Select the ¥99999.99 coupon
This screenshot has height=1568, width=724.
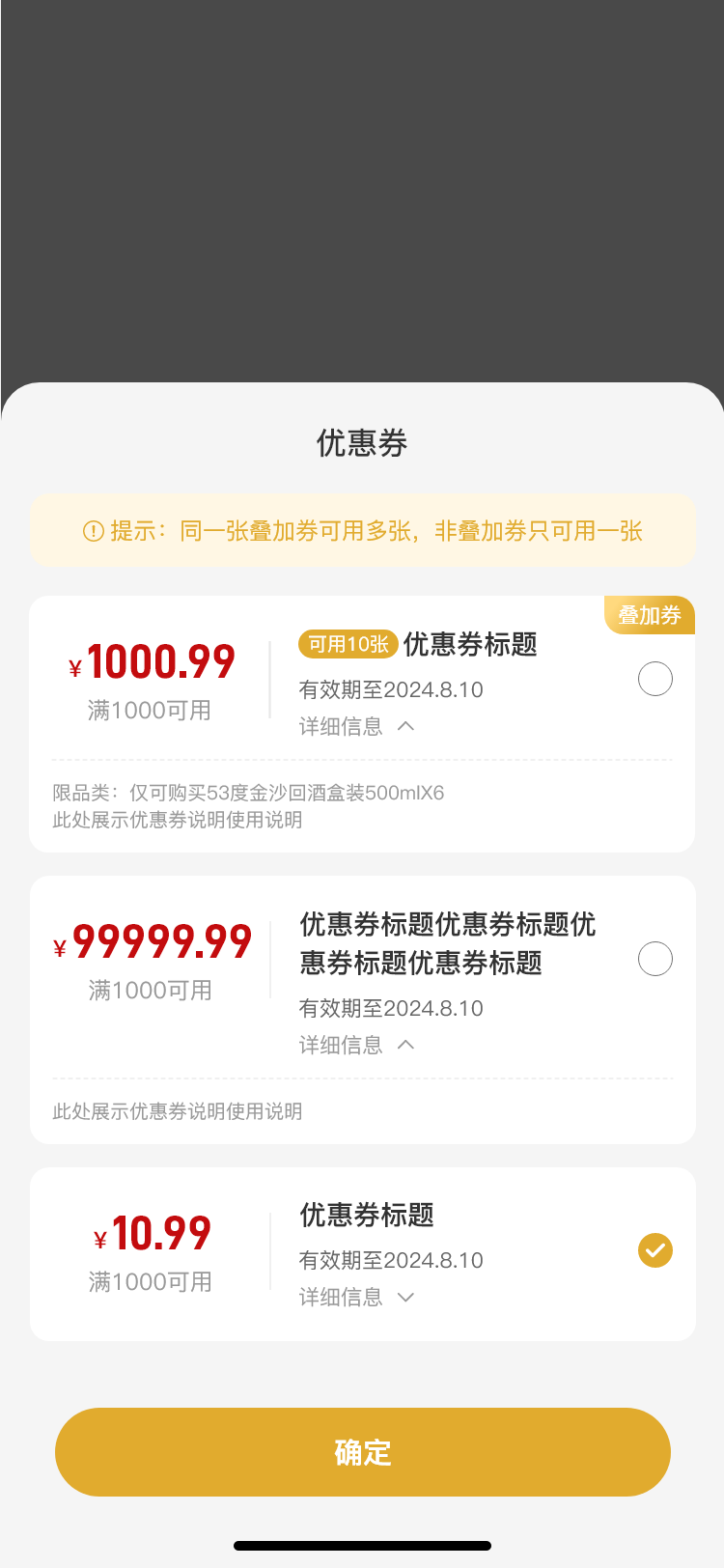655,959
